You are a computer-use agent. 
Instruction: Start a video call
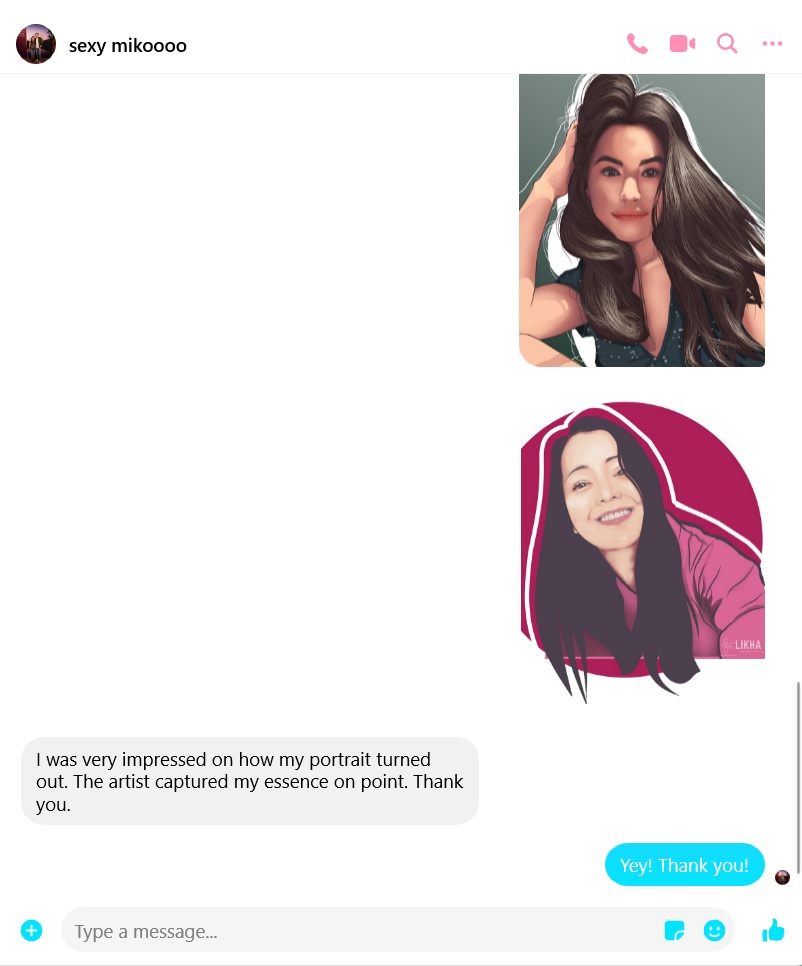[x=682, y=44]
